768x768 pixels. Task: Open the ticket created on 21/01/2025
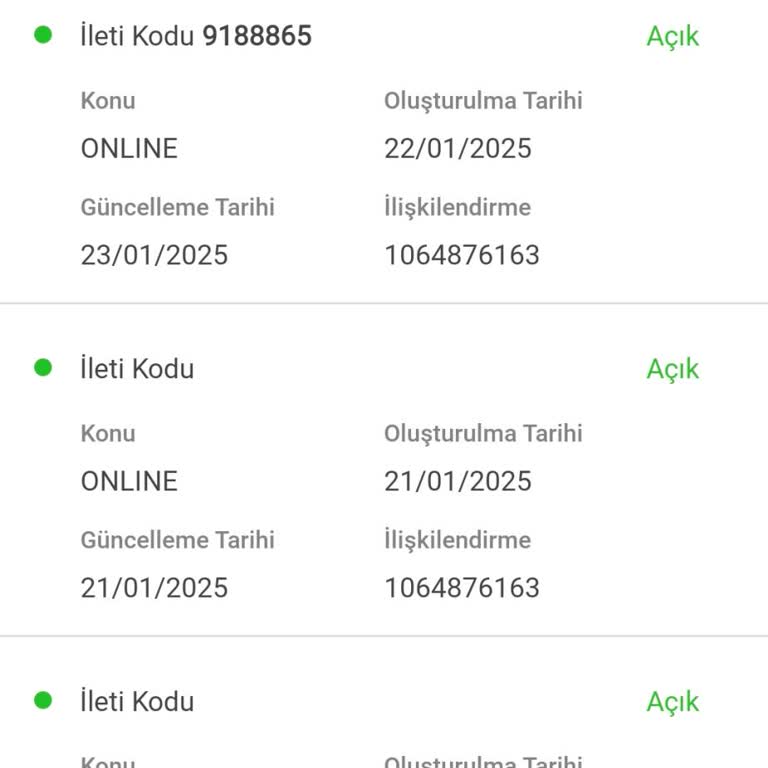[x=137, y=369]
